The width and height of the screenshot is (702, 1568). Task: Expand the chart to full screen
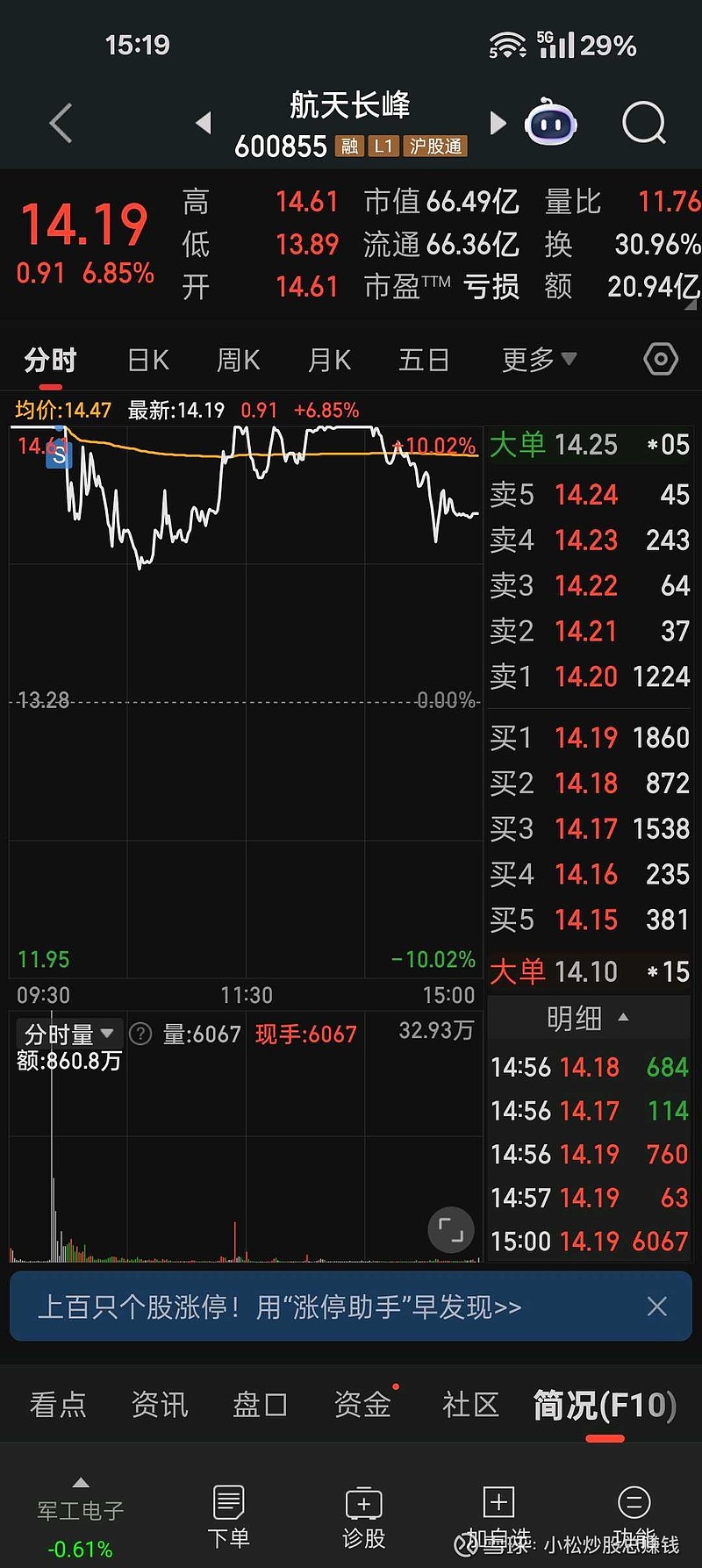(x=451, y=1230)
